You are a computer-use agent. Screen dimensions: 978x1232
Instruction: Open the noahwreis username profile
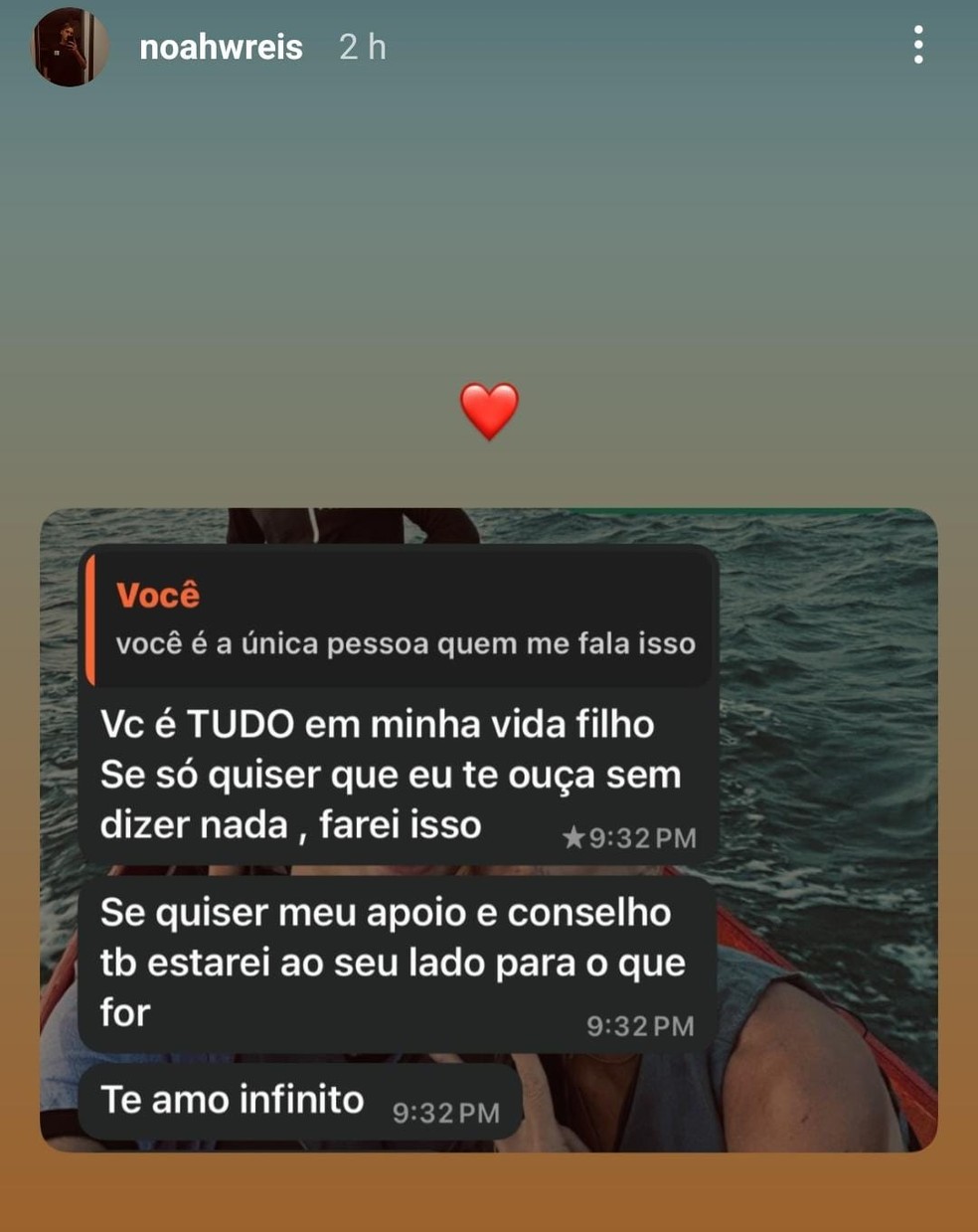point(220,47)
